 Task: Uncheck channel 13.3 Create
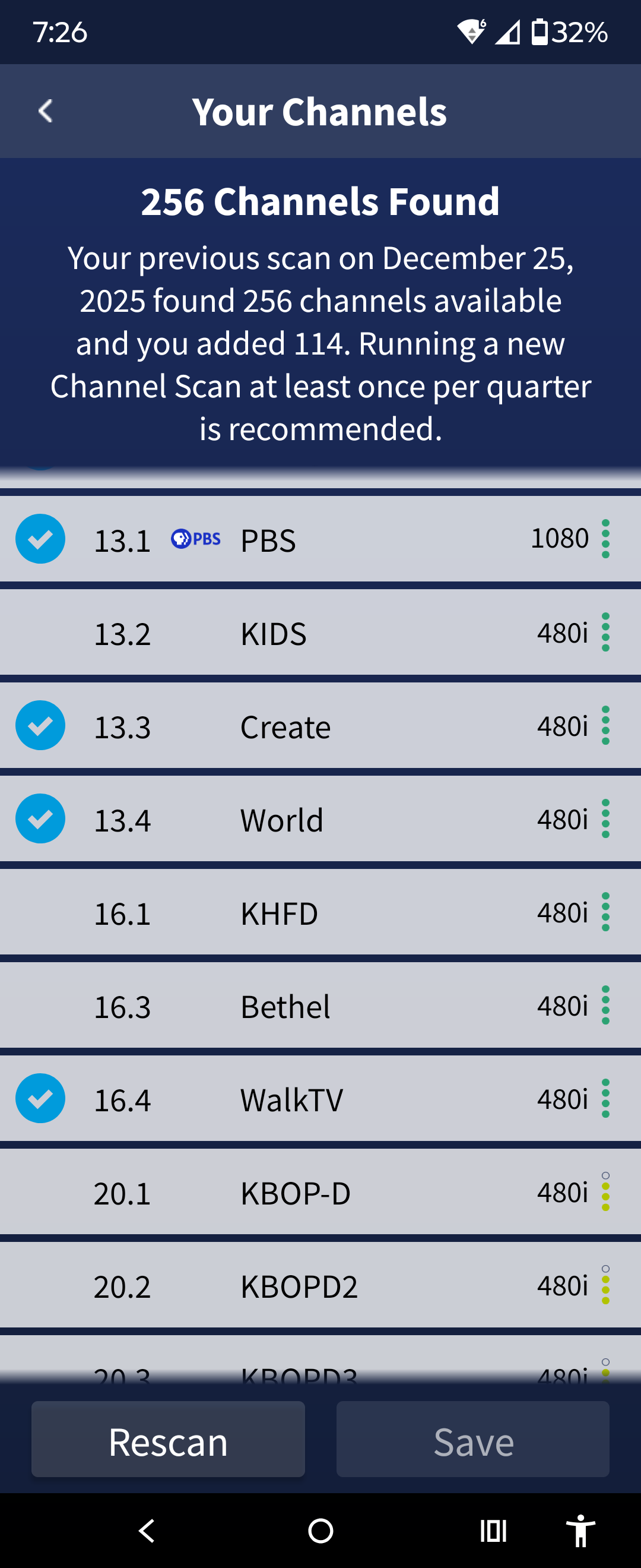pyautogui.click(x=40, y=726)
